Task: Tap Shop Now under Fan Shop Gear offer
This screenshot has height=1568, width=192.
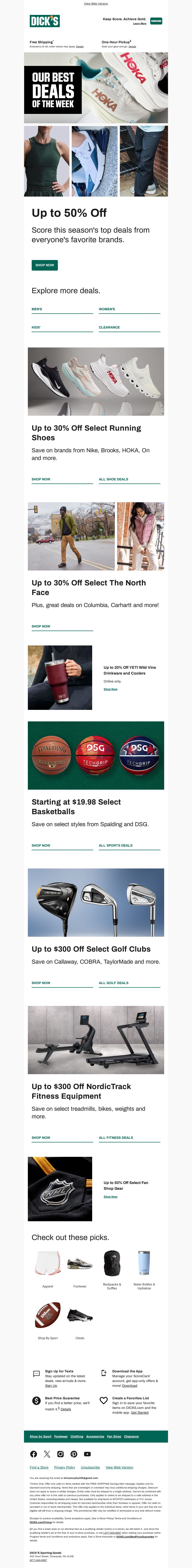Action: click(x=111, y=1197)
